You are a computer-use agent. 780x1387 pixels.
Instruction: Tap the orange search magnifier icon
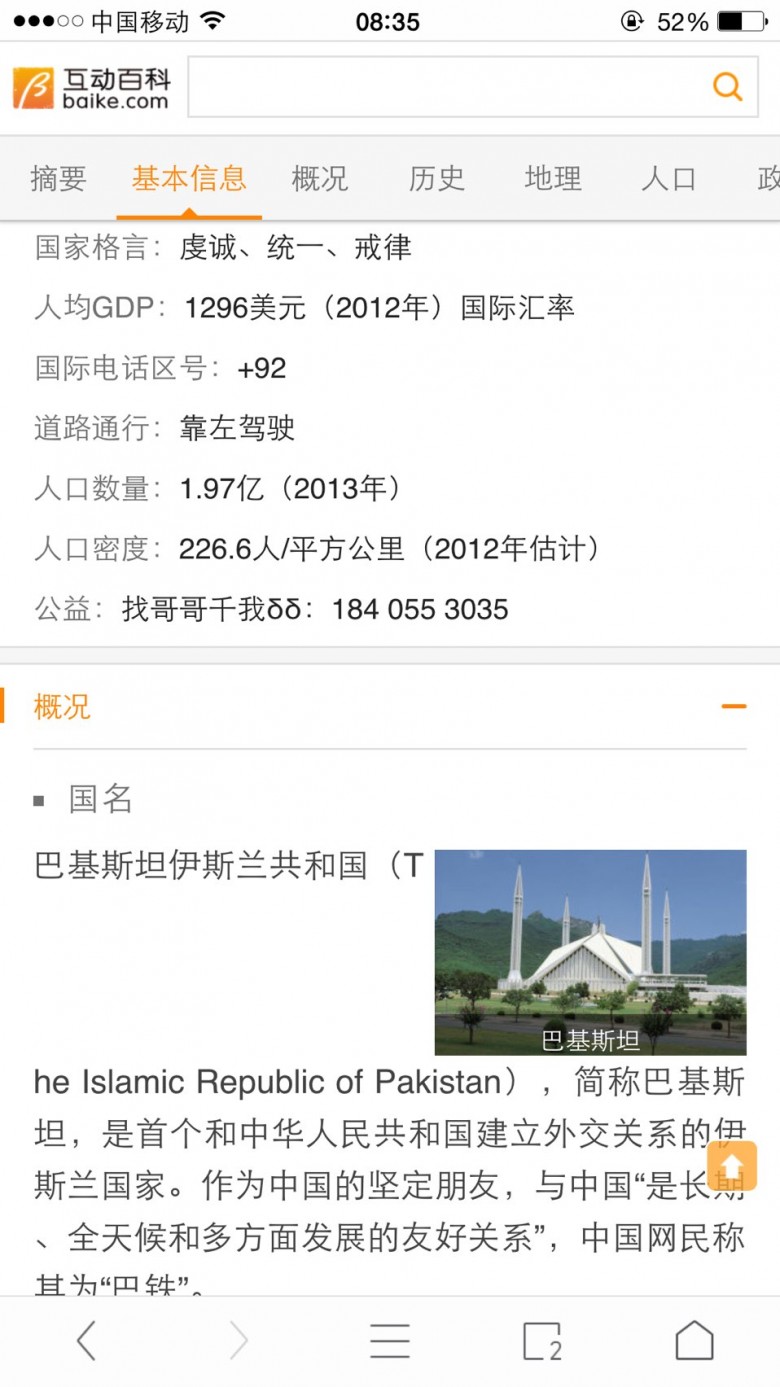click(x=727, y=87)
